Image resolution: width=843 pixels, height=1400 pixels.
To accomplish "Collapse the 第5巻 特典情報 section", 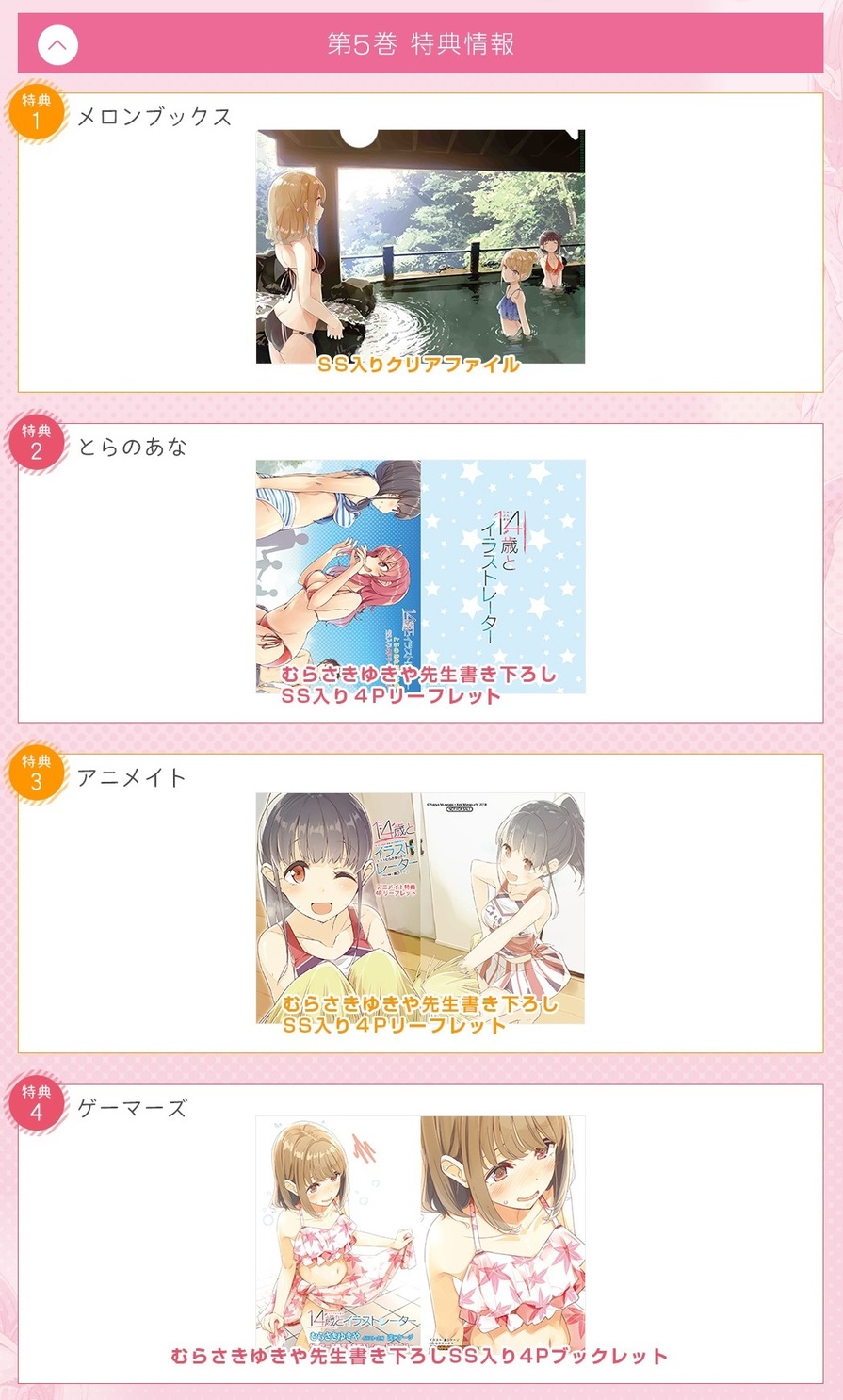I will click(x=57, y=44).
